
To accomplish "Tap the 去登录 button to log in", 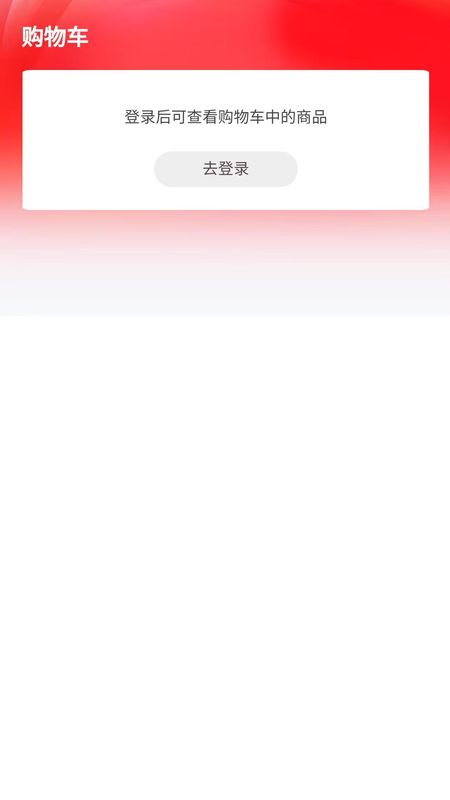I will (226, 169).
